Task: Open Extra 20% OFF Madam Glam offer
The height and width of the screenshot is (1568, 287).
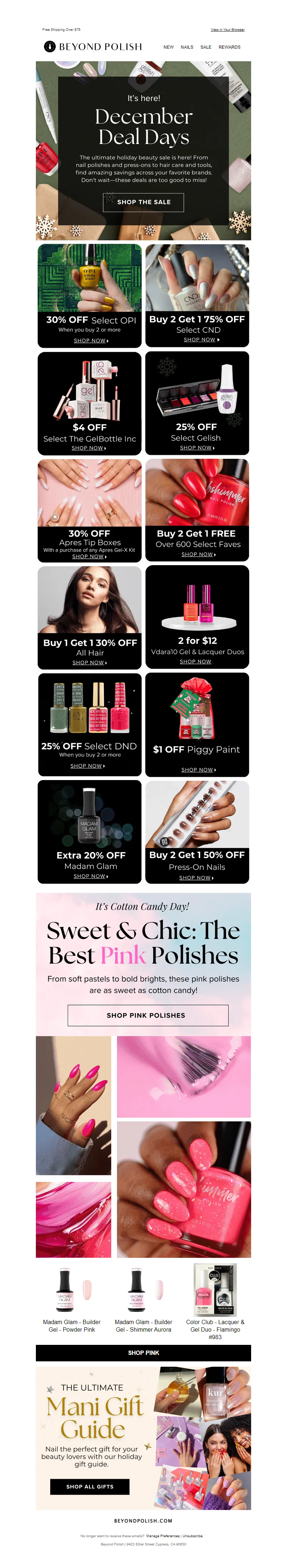Action: [x=90, y=876]
